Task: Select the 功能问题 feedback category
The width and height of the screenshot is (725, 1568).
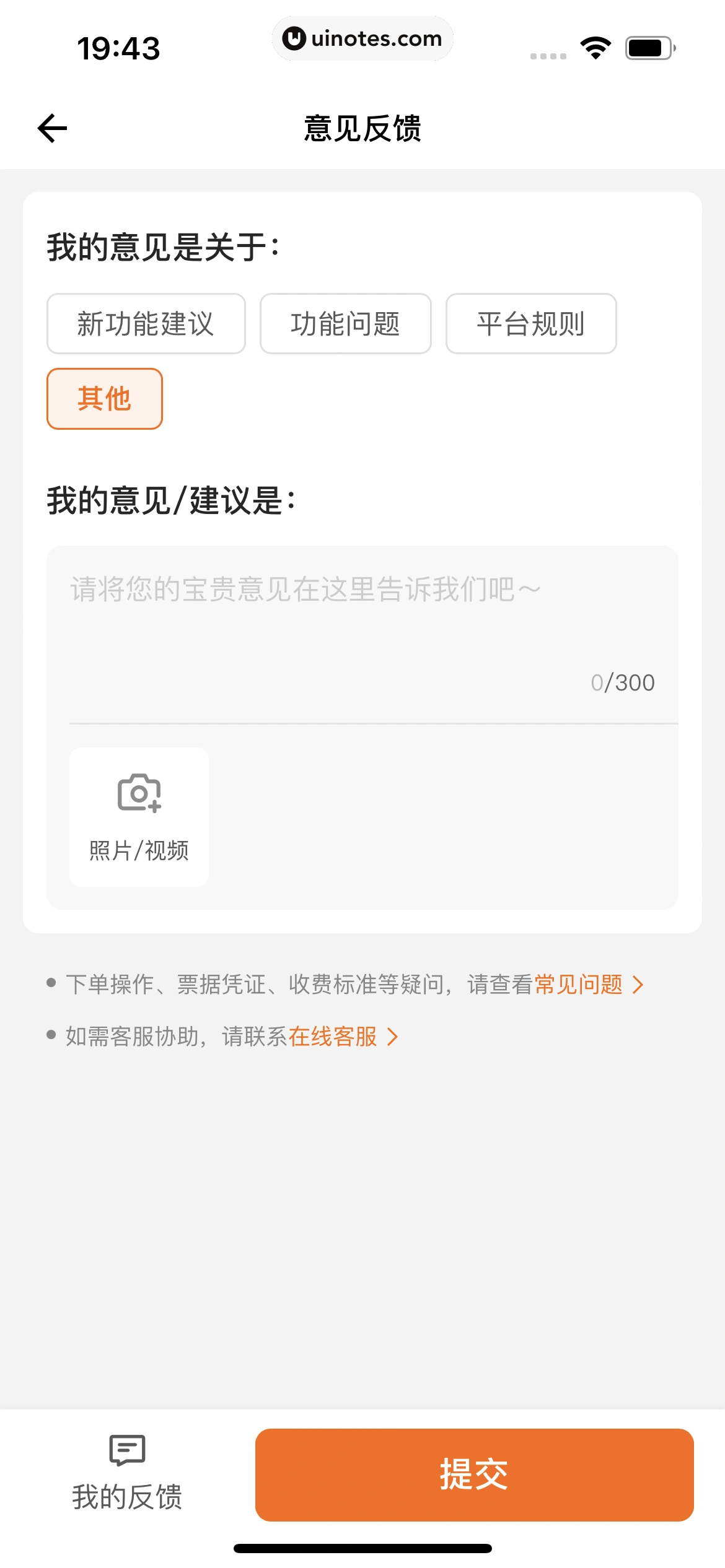Action: (x=345, y=323)
